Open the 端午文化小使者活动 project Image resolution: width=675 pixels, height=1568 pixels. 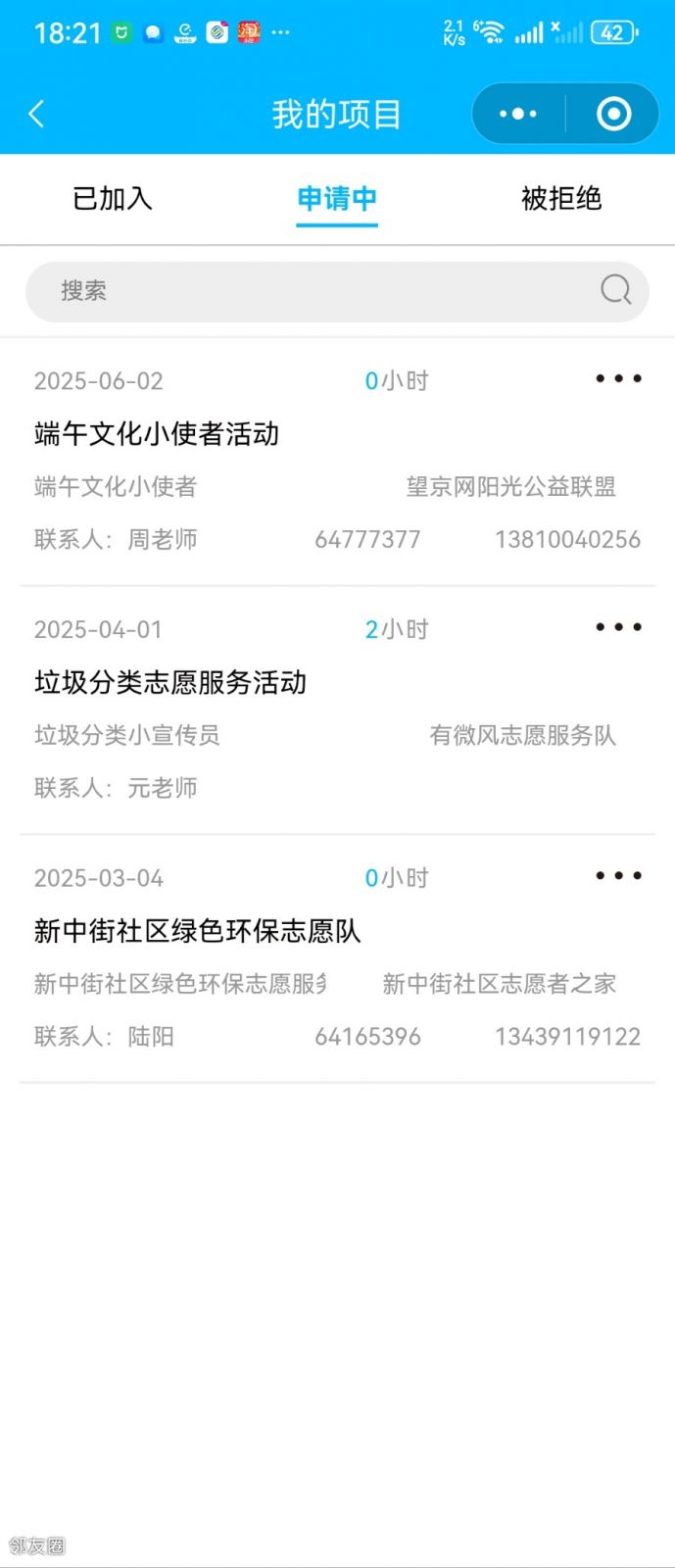coord(157,434)
